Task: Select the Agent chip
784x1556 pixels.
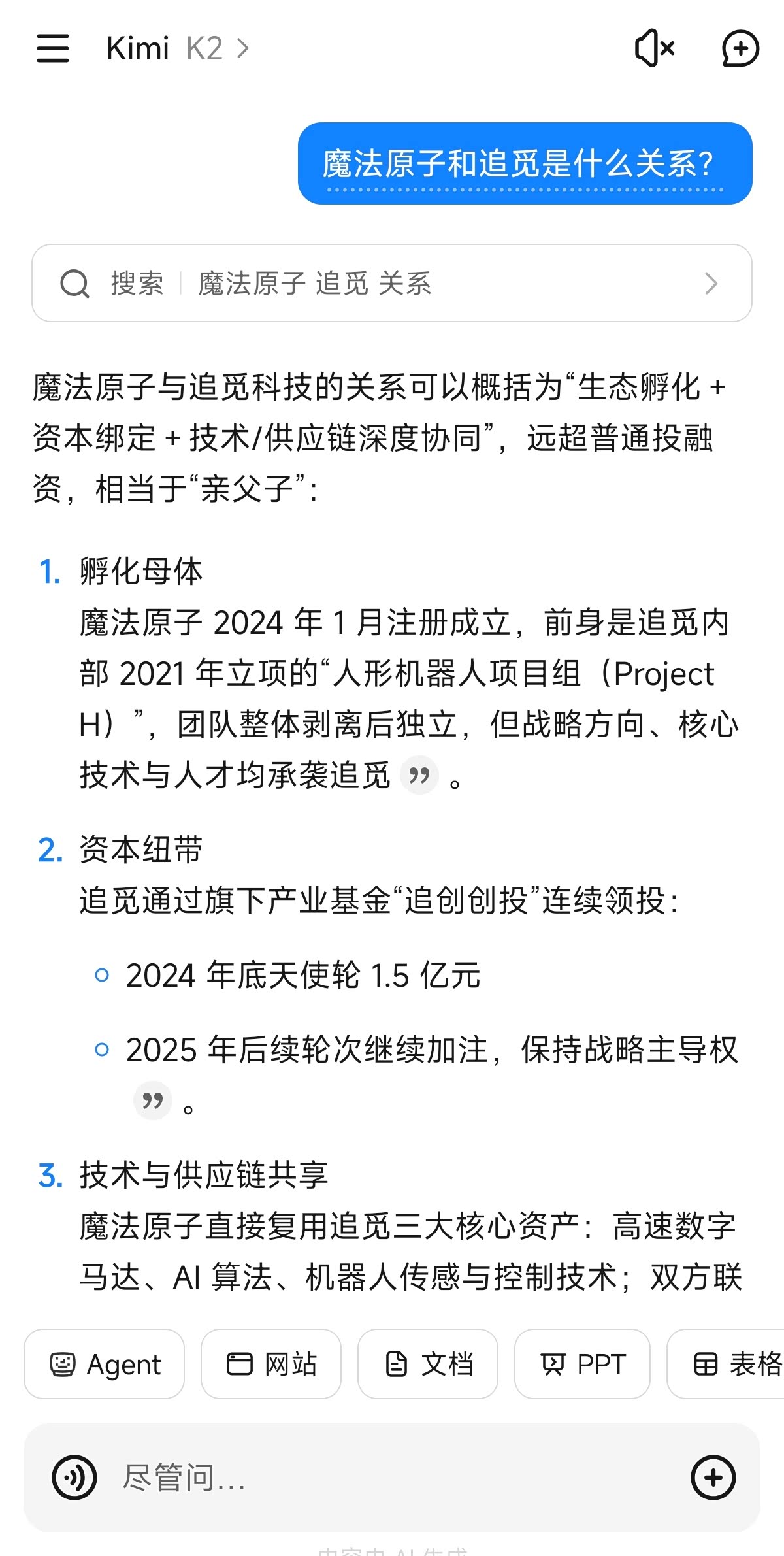Action: tap(105, 1365)
